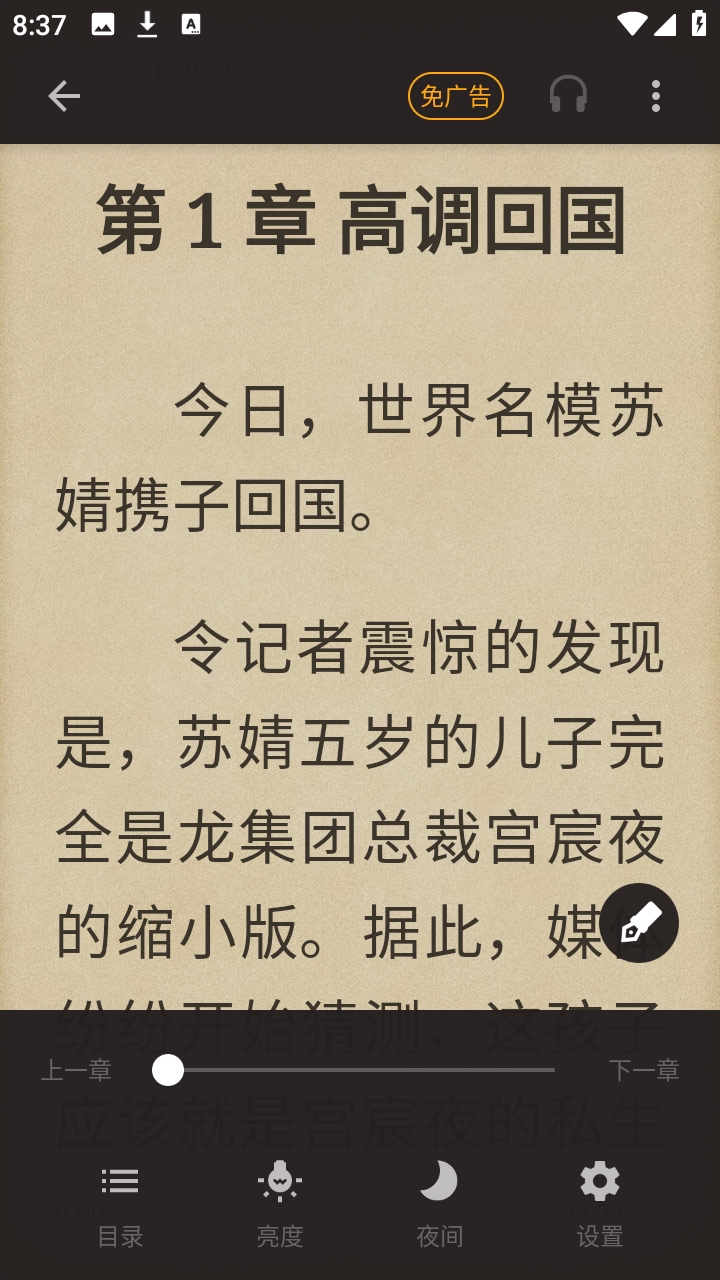720x1280 pixels.
Task: Go back from the reading page
Action: (64, 96)
